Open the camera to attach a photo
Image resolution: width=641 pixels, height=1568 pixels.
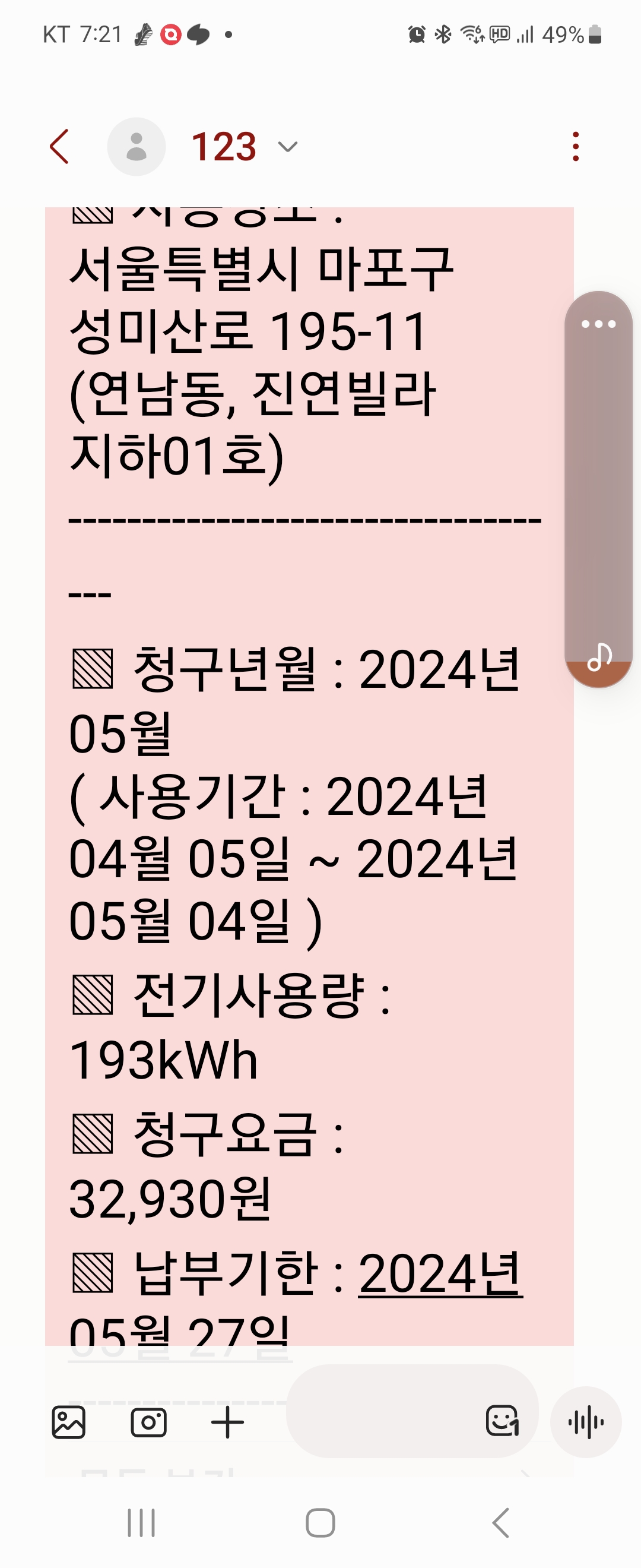(x=148, y=1422)
